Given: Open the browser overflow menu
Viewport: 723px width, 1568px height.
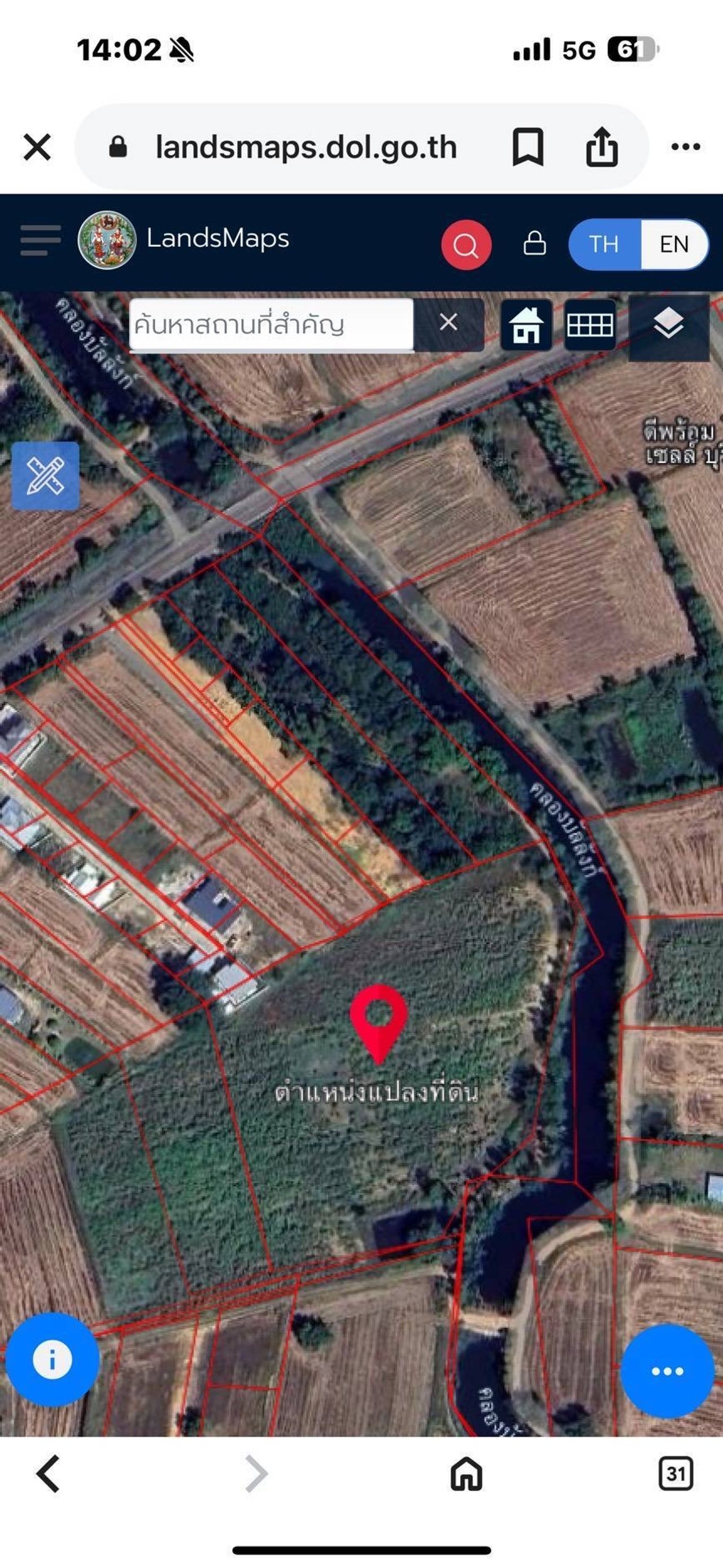Looking at the screenshot, I should pyautogui.click(x=685, y=147).
